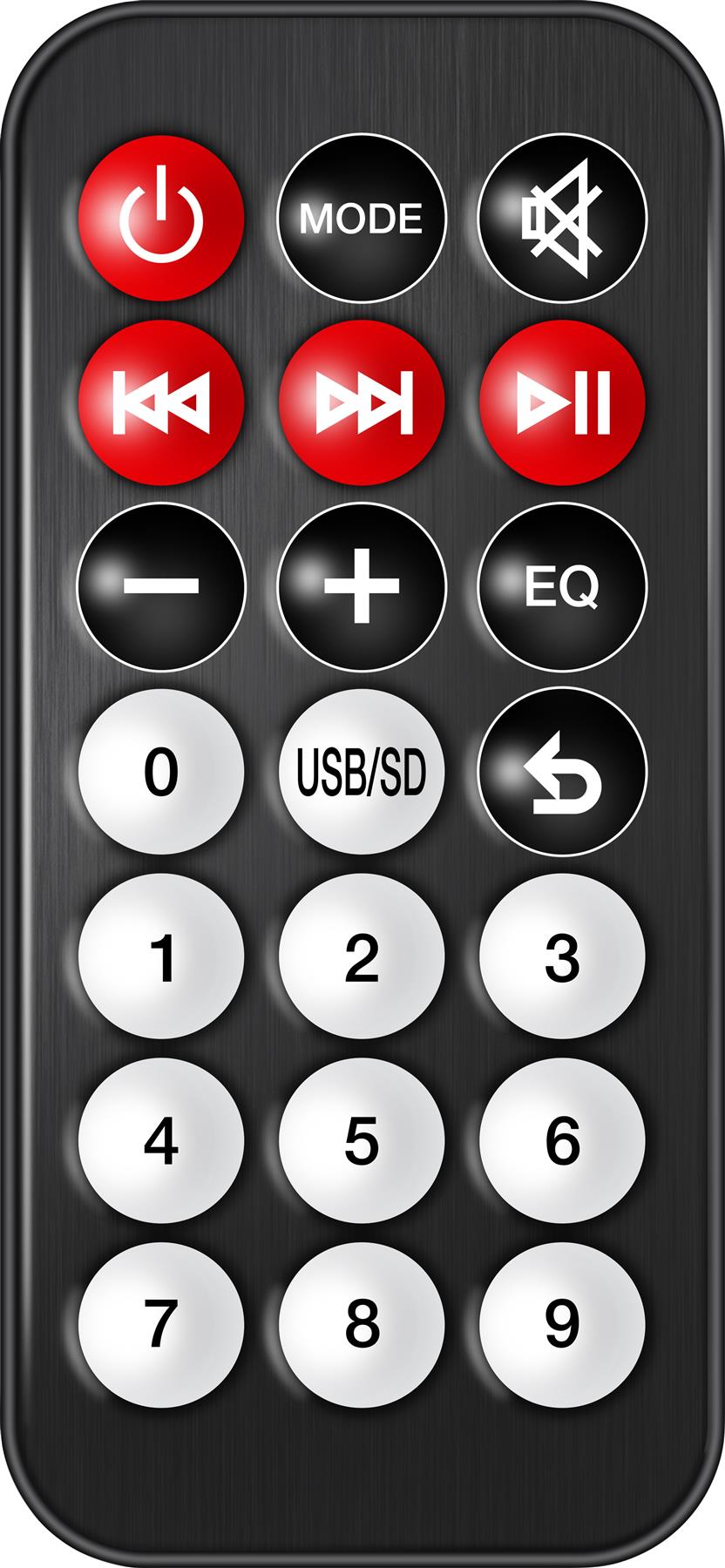This screenshot has width=725, height=1568.
Task: Tap number 9
Action: 562,1323
